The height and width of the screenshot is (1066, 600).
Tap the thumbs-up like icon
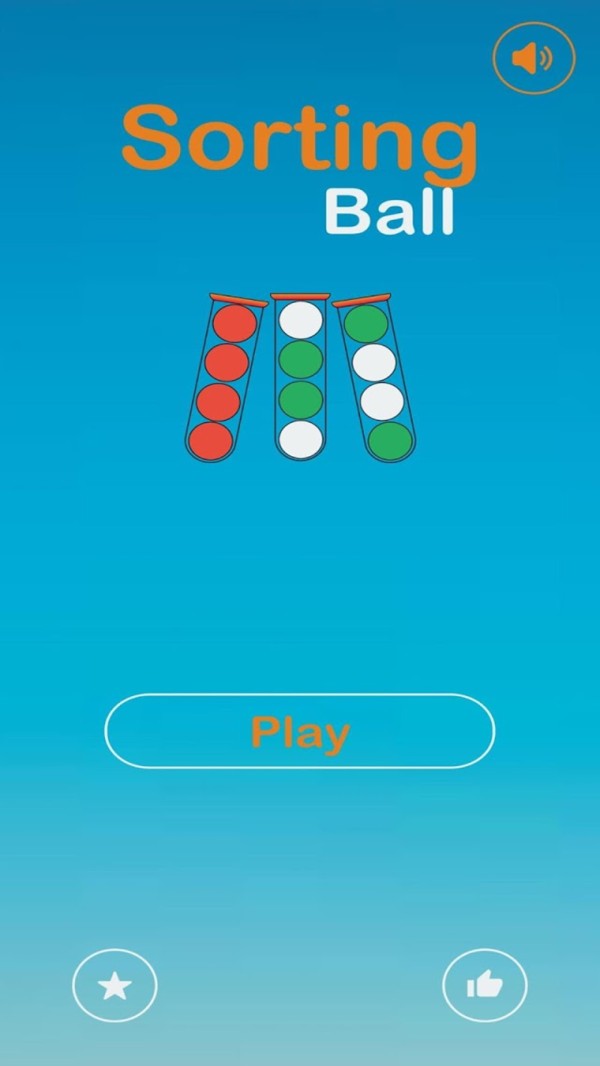point(485,986)
